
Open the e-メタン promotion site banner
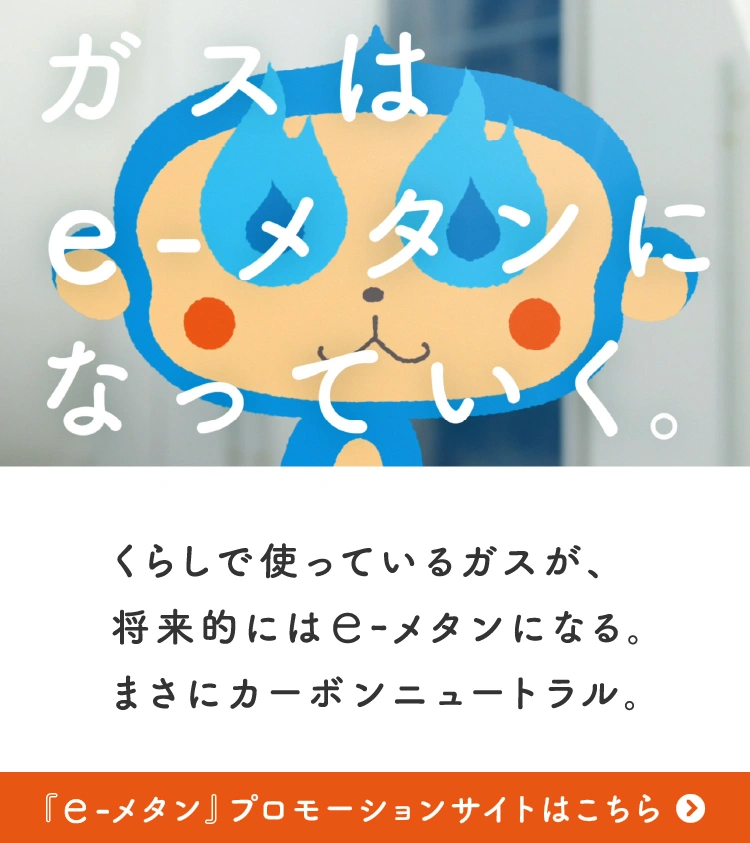tap(375, 804)
